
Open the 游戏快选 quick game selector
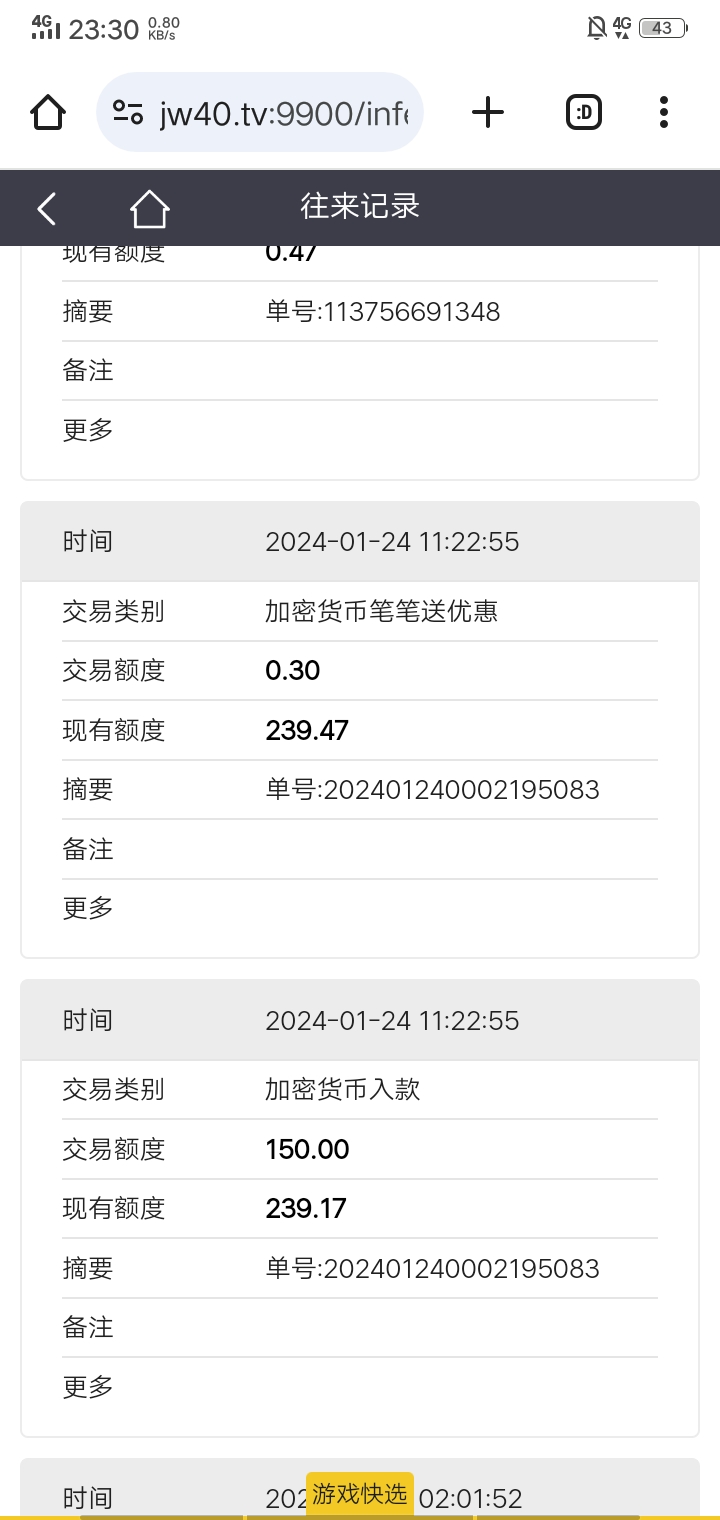pos(359,1494)
